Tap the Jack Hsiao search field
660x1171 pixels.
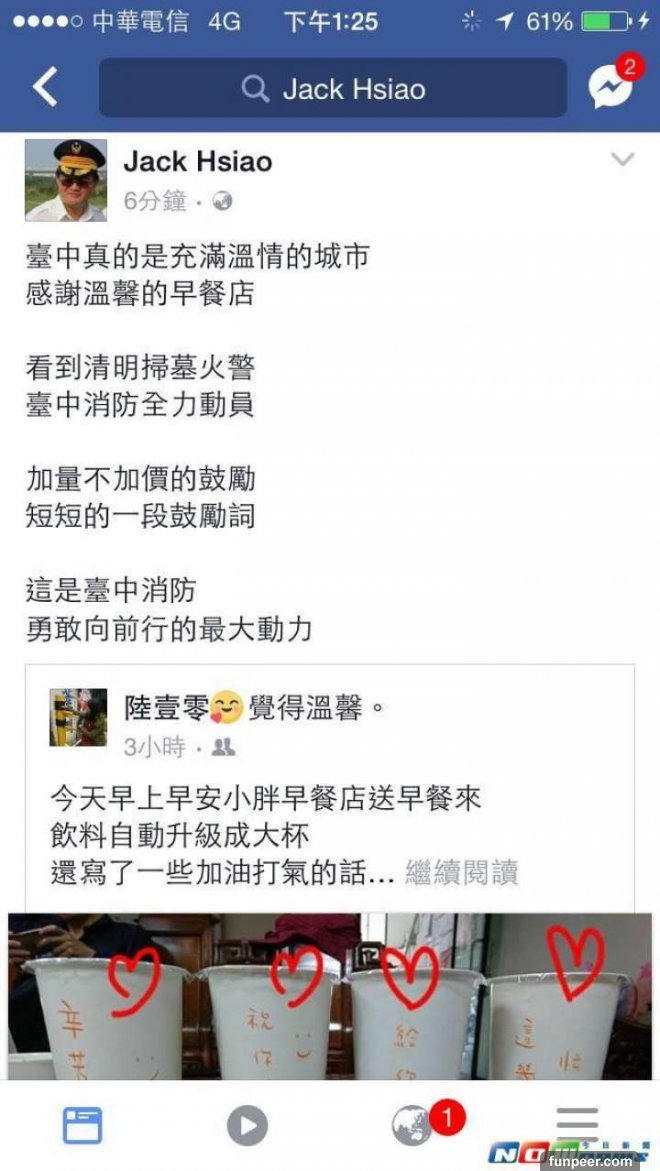click(333, 89)
